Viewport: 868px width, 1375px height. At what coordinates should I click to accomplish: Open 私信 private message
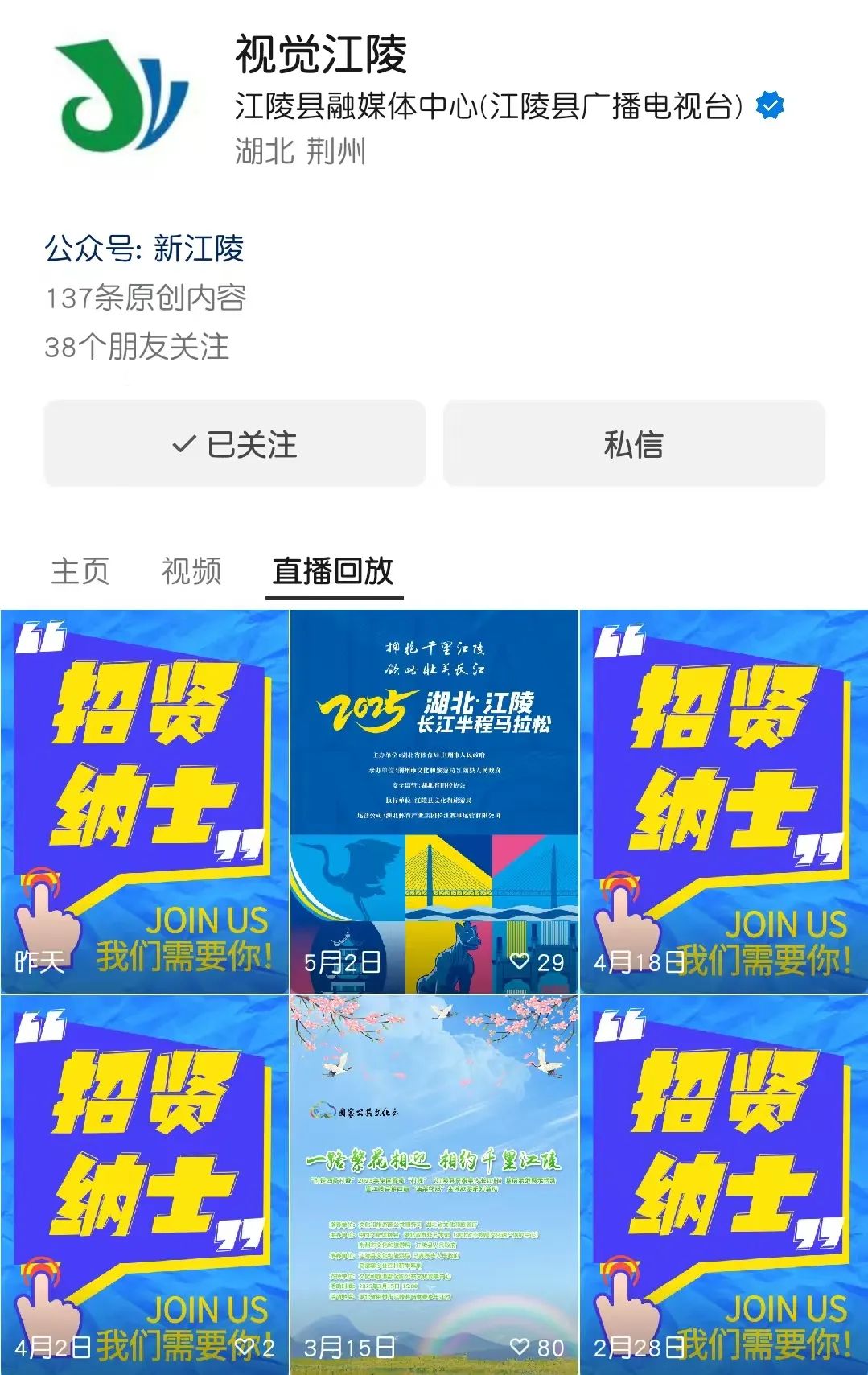click(x=634, y=444)
